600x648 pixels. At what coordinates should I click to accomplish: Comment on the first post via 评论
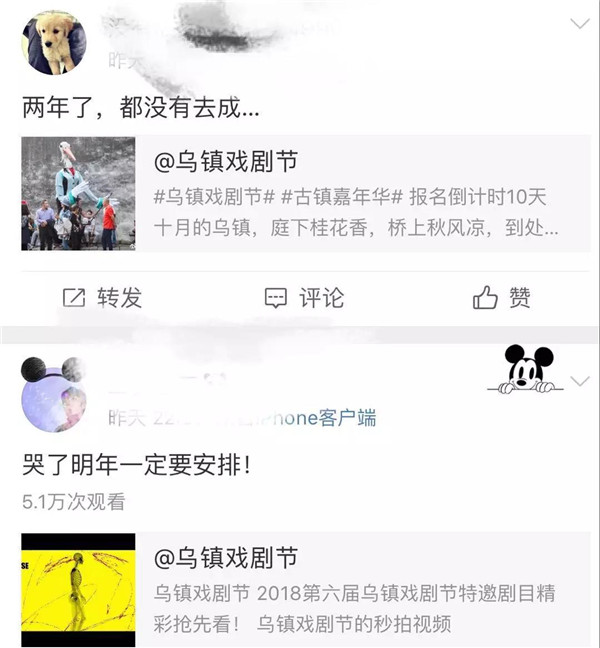tap(304, 297)
